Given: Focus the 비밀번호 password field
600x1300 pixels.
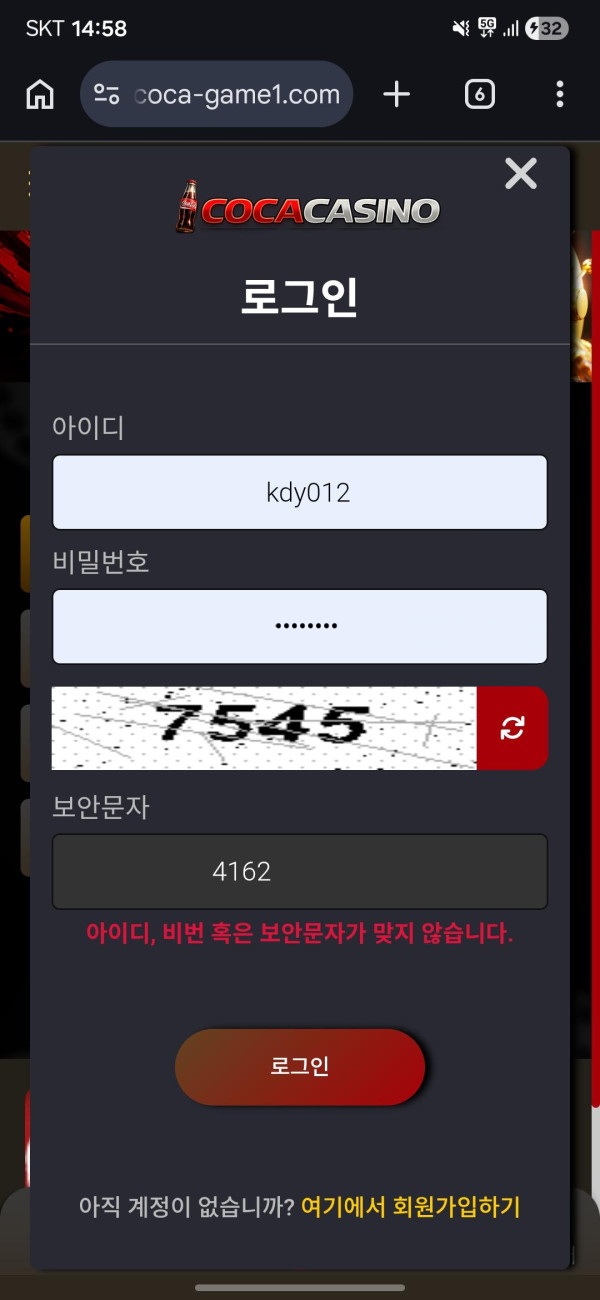Looking at the screenshot, I should click(x=299, y=626).
